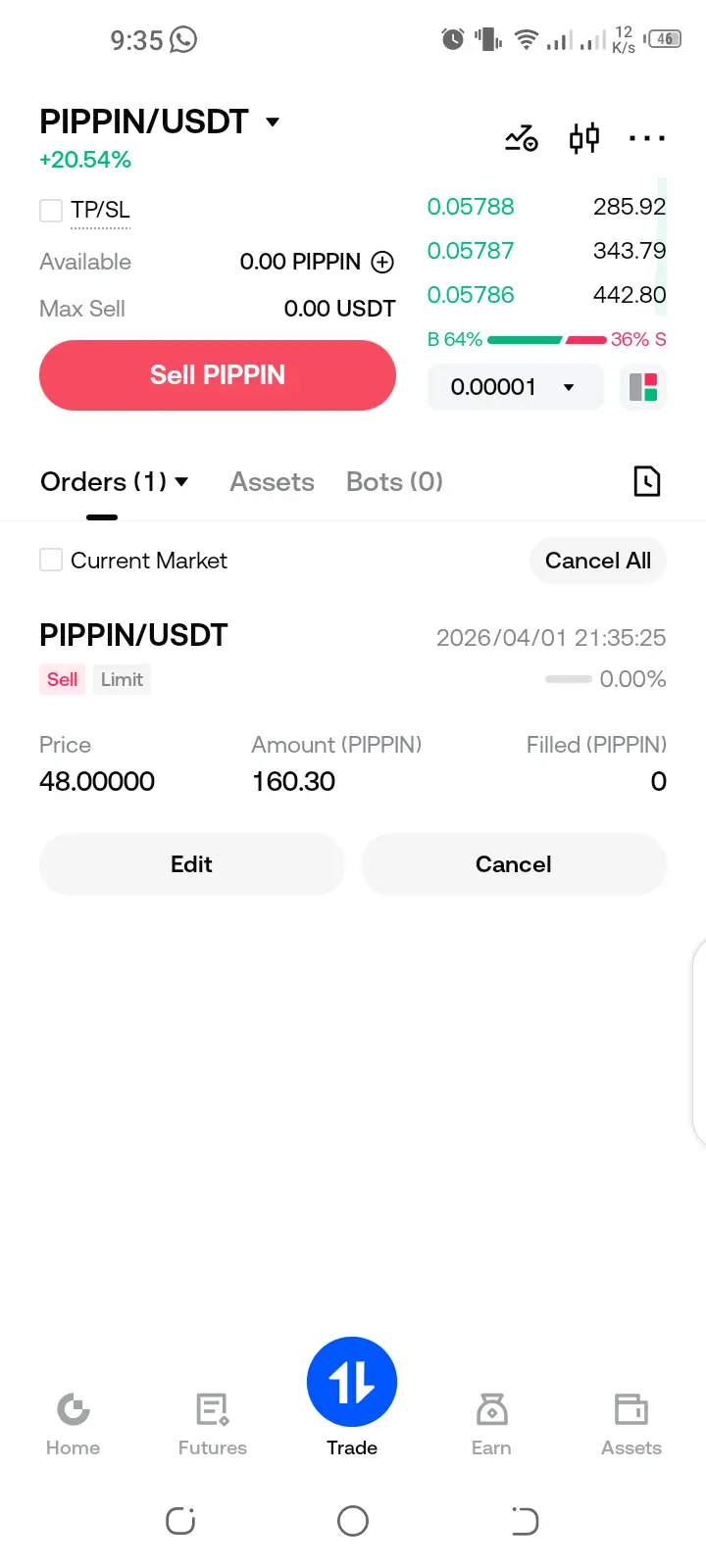
Task: Cancel the PIPPIN/USDT sell order
Action: (513, 864)
